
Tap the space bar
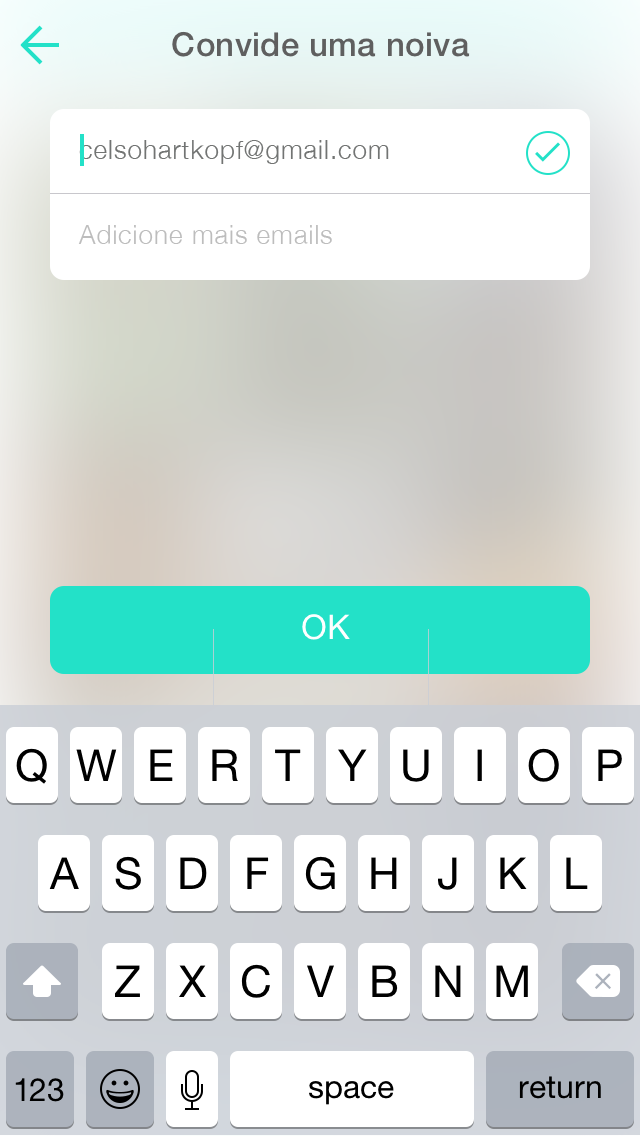point(352,1090)
